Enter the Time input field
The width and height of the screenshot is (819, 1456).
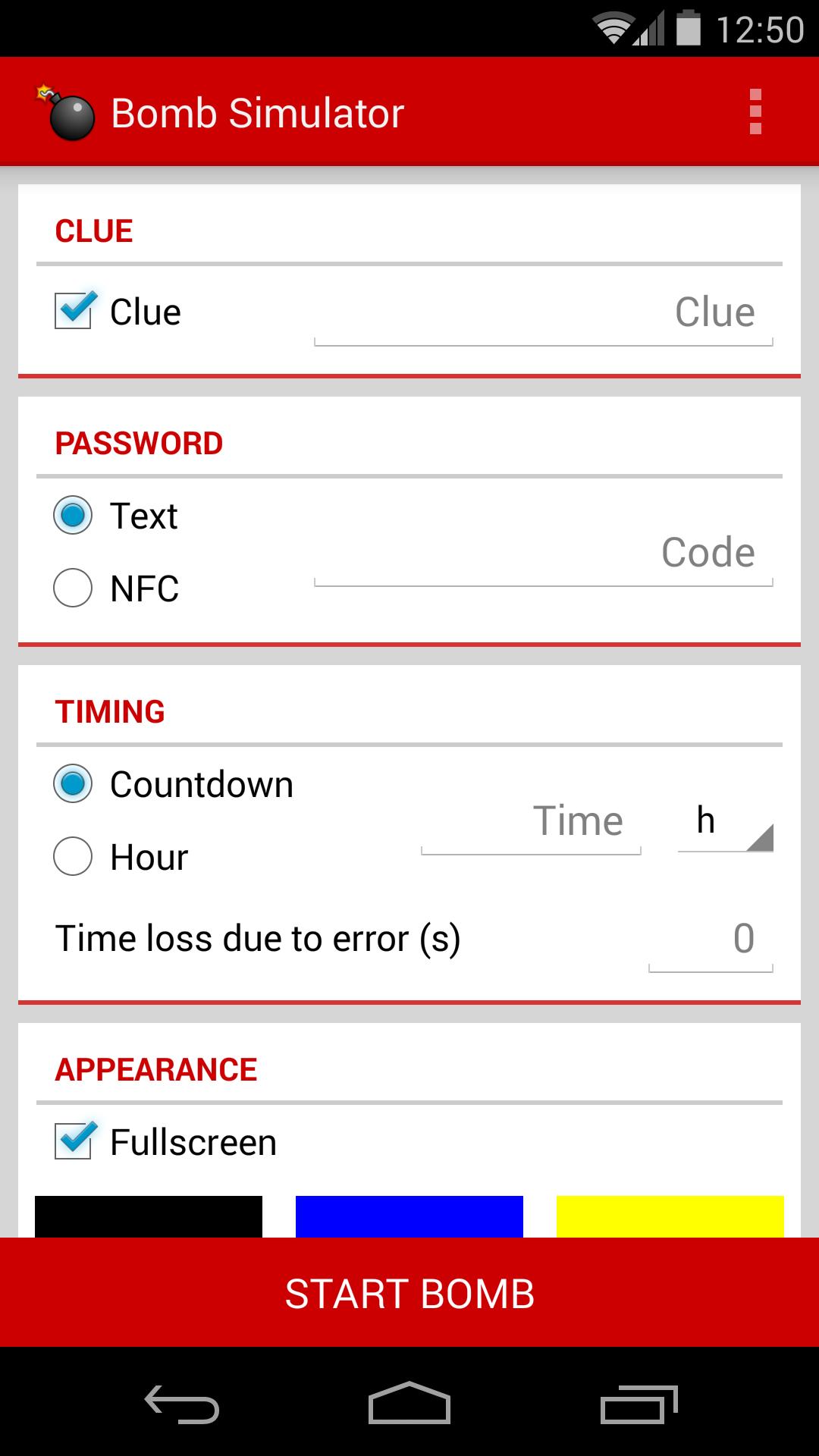(531, 822)
